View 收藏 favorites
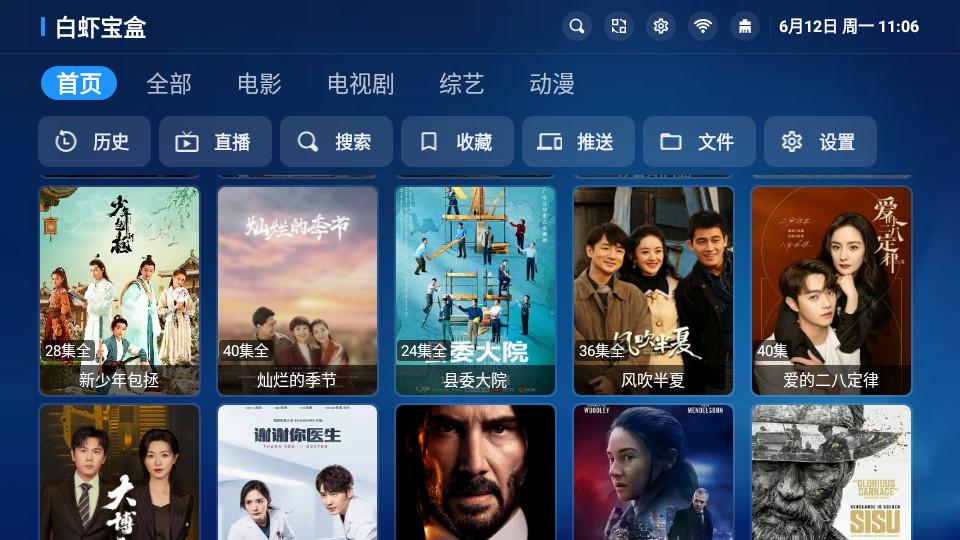The image size is (960, 540). (x=457, y=142)
